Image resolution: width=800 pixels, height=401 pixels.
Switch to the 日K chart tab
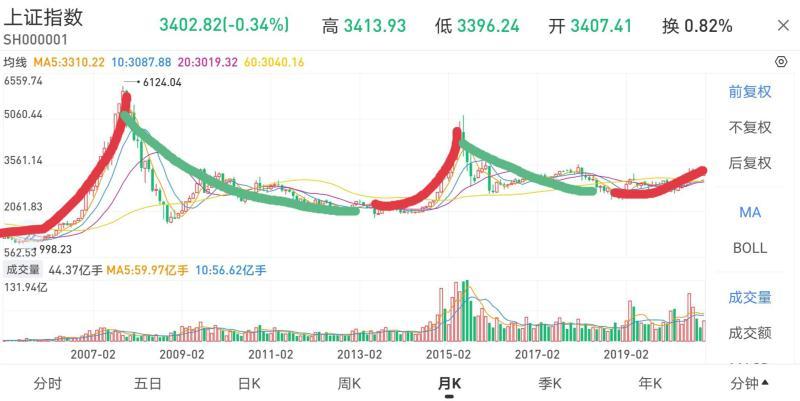click(x=249, y=383)
